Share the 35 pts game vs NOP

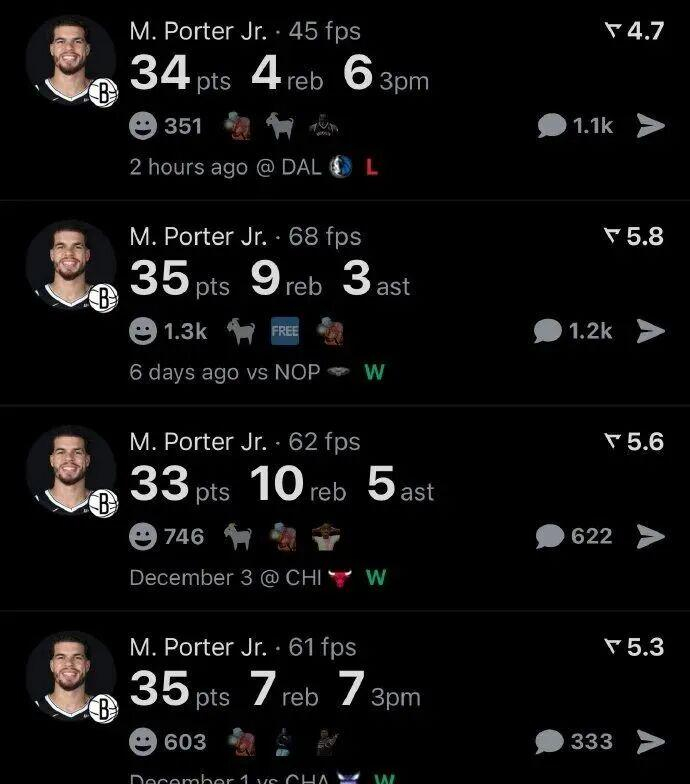click(651, 330)
